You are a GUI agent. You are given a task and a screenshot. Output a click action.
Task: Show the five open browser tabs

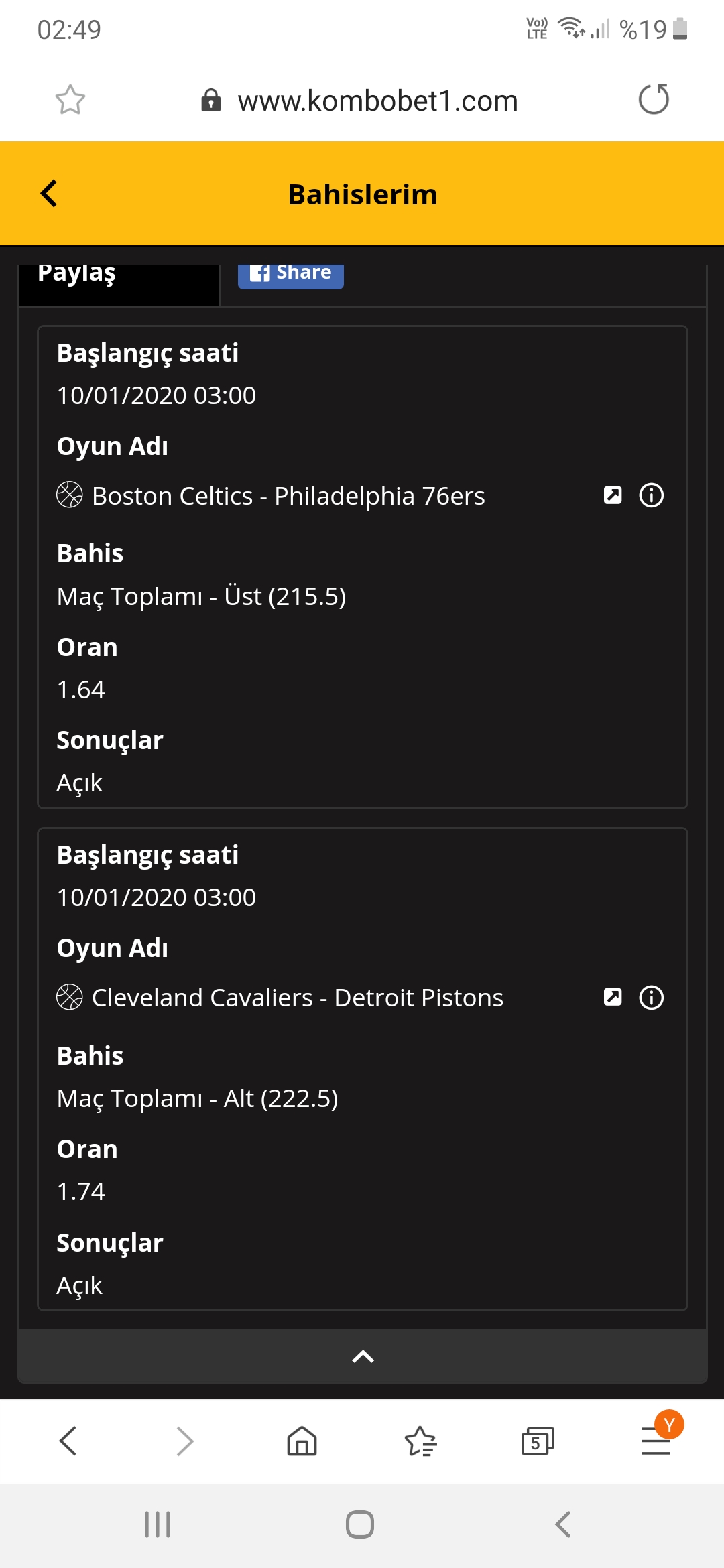pos(538,1441)
